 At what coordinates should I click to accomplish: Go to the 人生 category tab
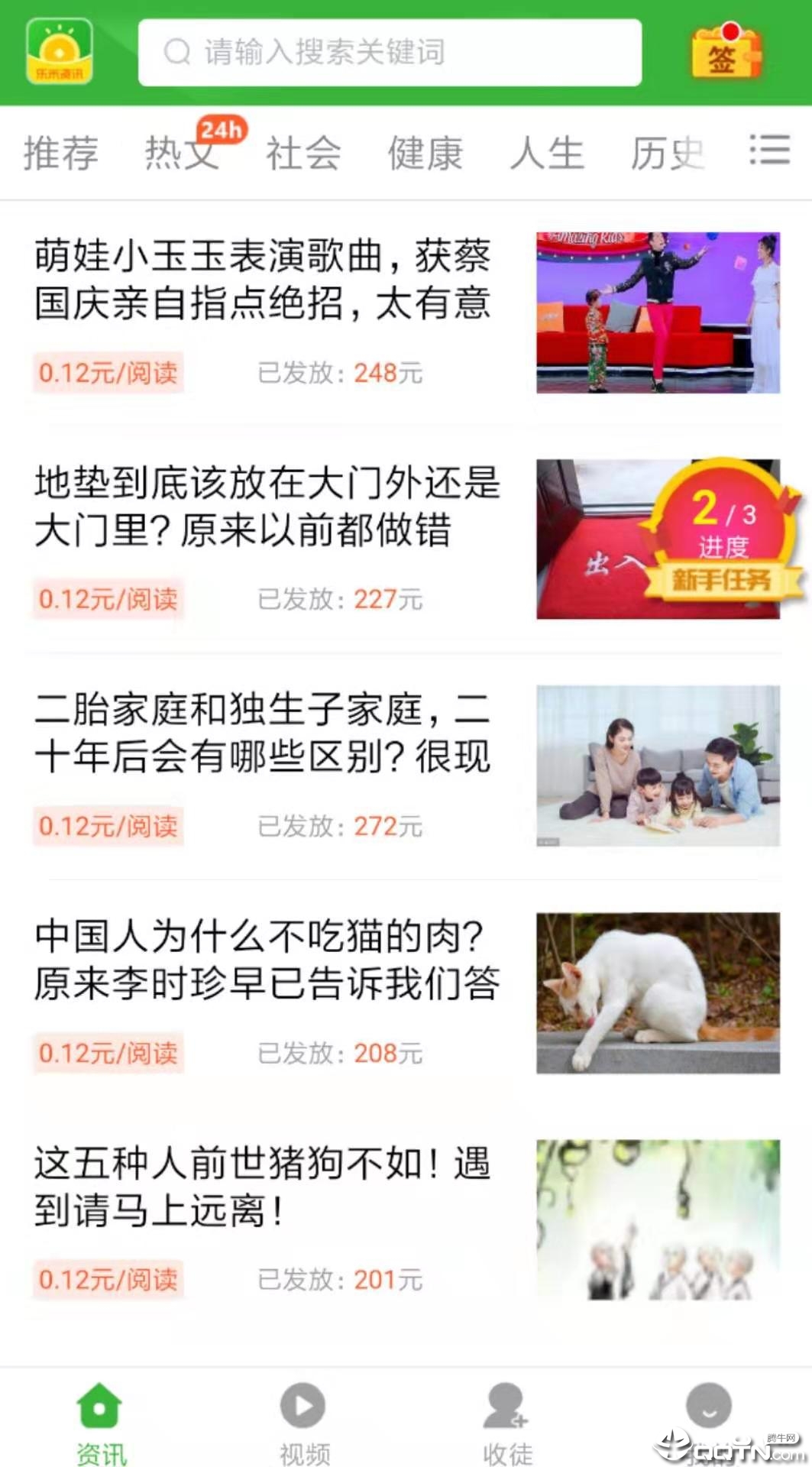point(547,153)
